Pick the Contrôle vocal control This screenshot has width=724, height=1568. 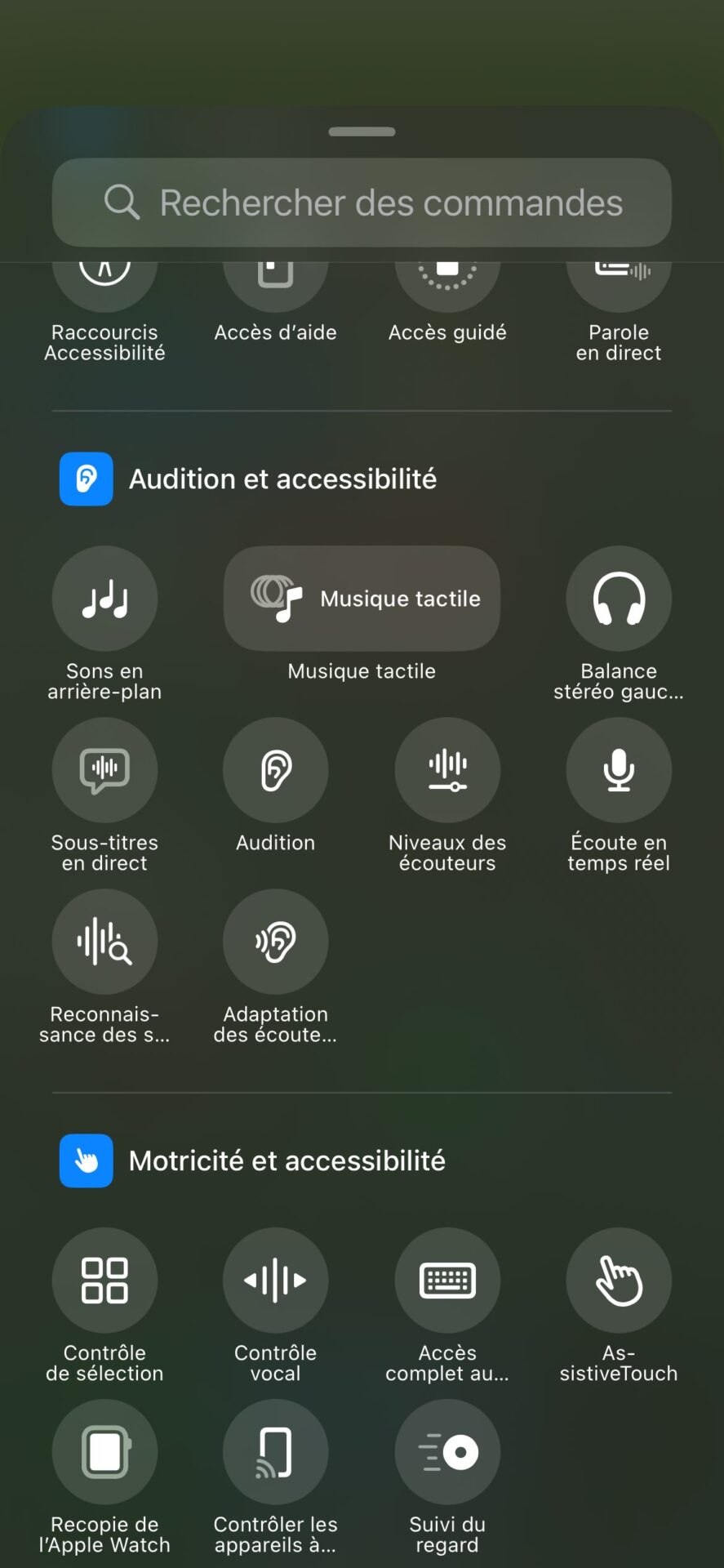coord(276,1280)
